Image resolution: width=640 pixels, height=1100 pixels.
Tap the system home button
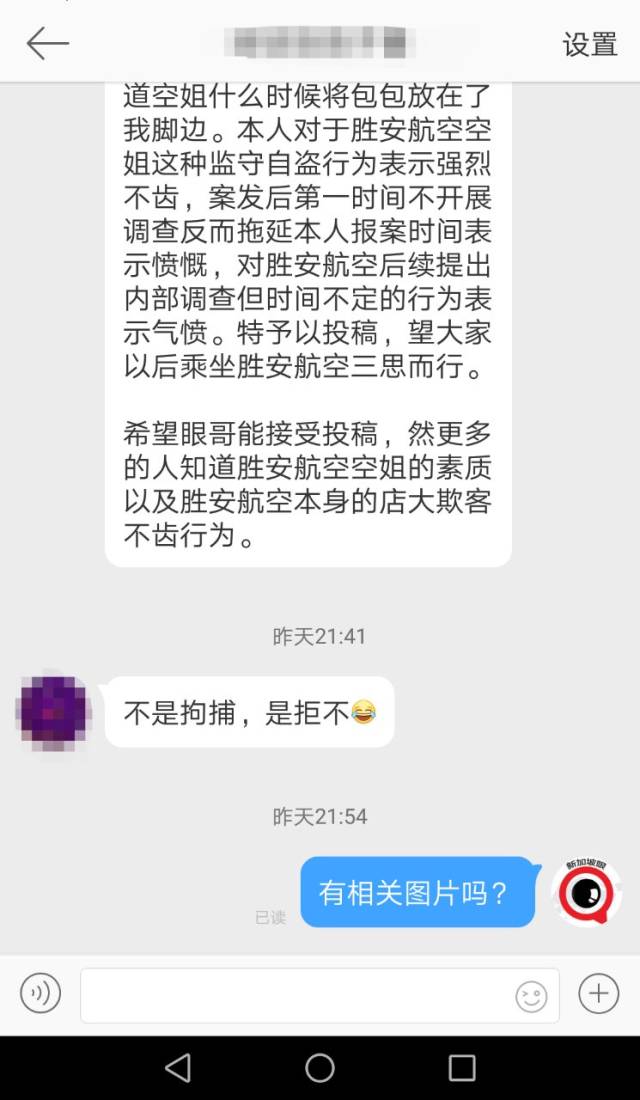click(x=320, y=1068)
